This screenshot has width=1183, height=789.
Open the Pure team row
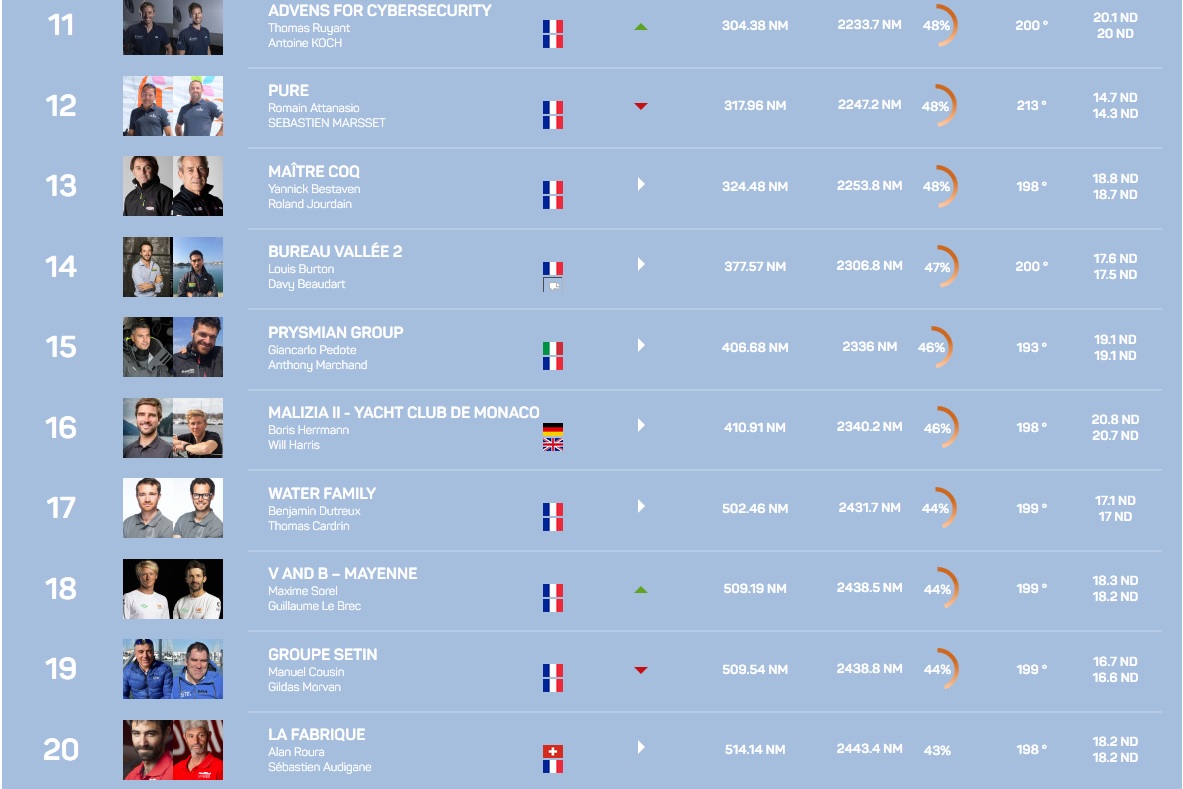click(x=288, y=90)
